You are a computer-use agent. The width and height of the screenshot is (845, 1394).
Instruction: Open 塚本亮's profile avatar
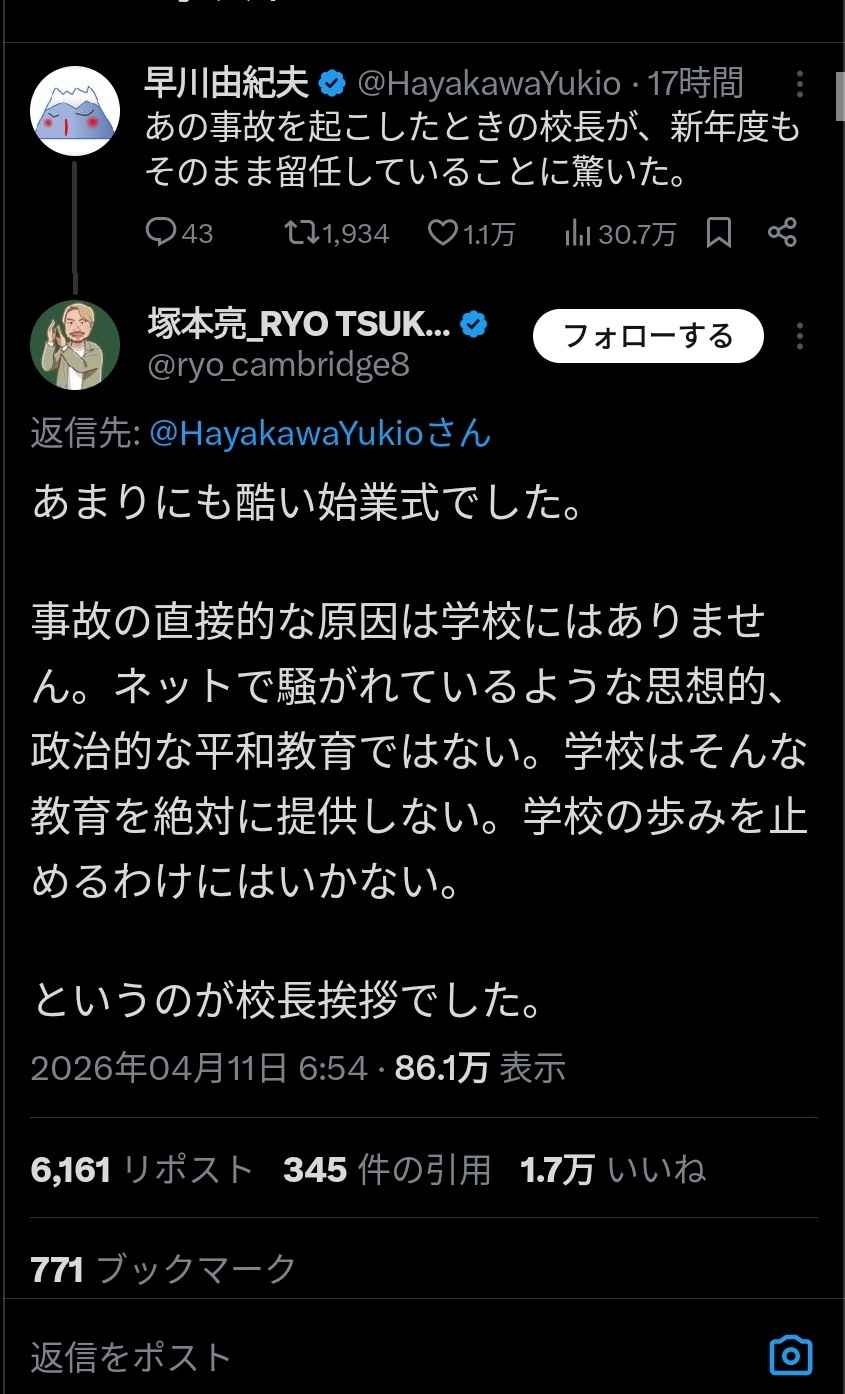(x=75, y=344)
